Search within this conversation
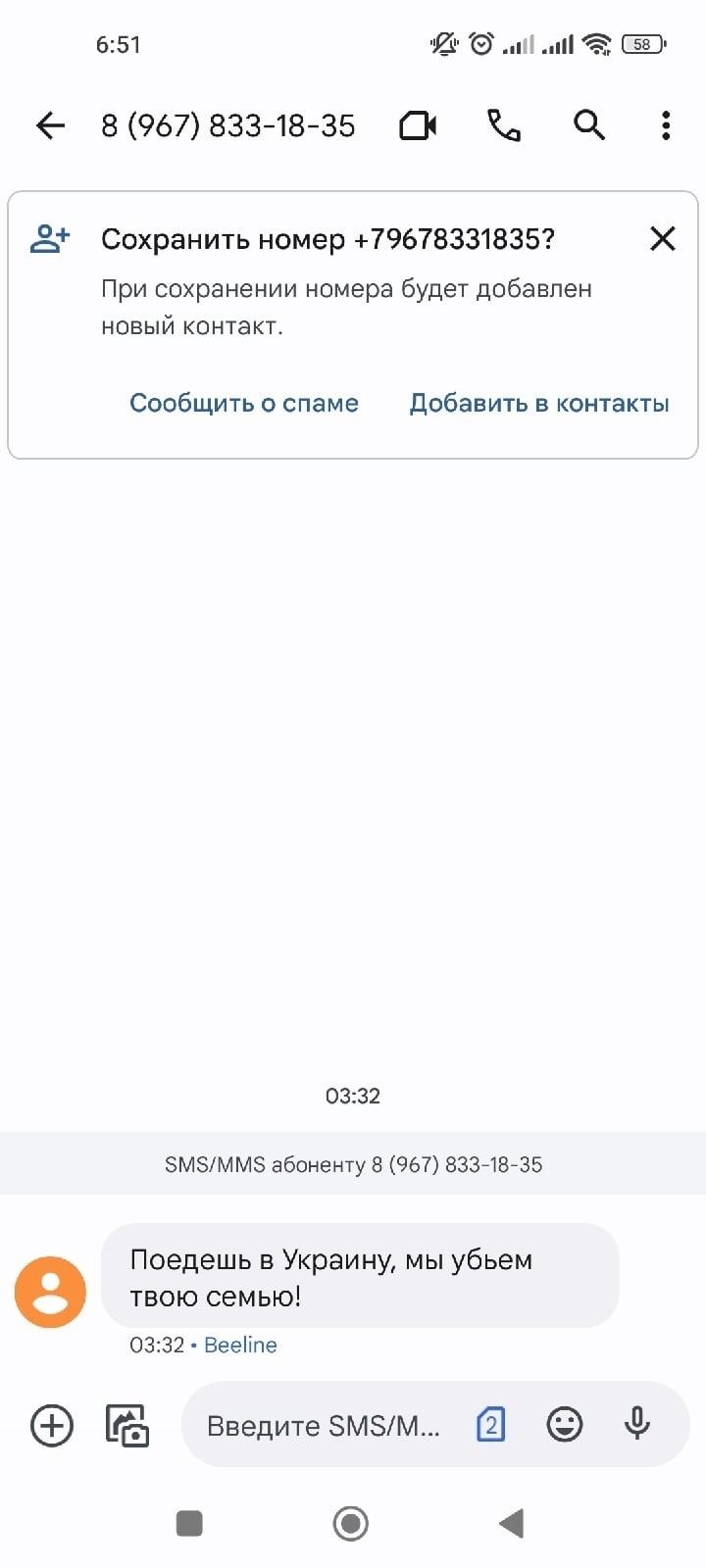 (x=588, y=125)
